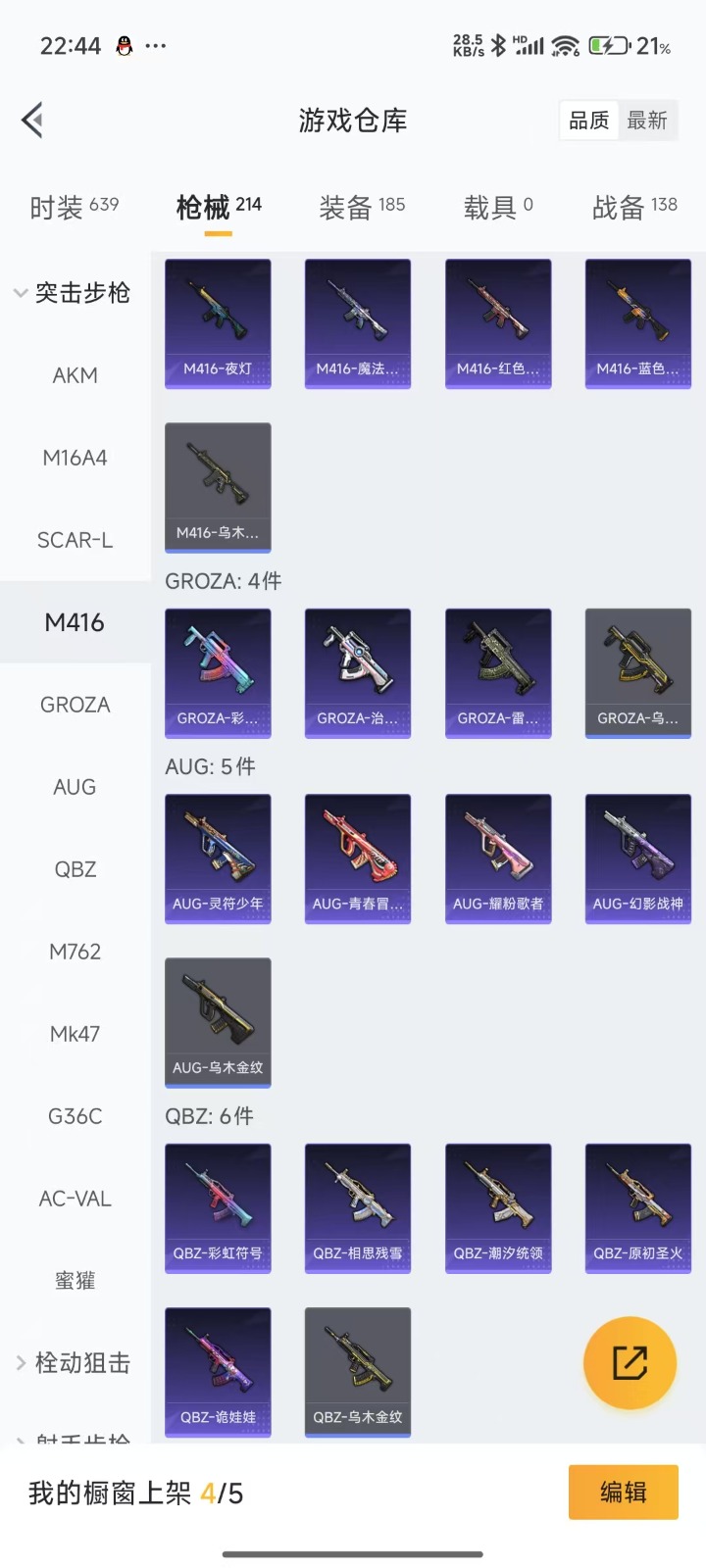Collapse the 突击步枪 category
This screenshot has height=1568, width=706.
click(73, 293)
